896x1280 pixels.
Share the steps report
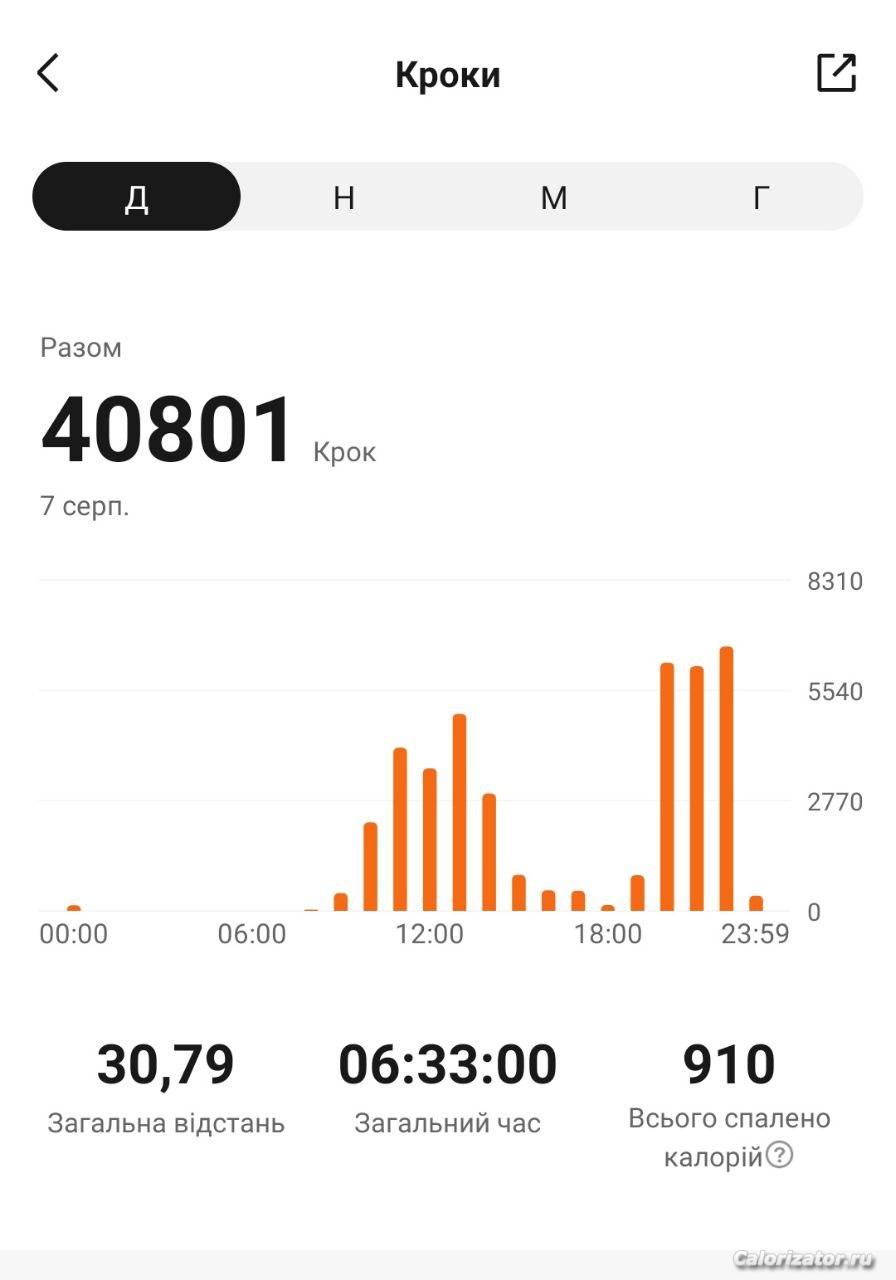coord(836,73)
